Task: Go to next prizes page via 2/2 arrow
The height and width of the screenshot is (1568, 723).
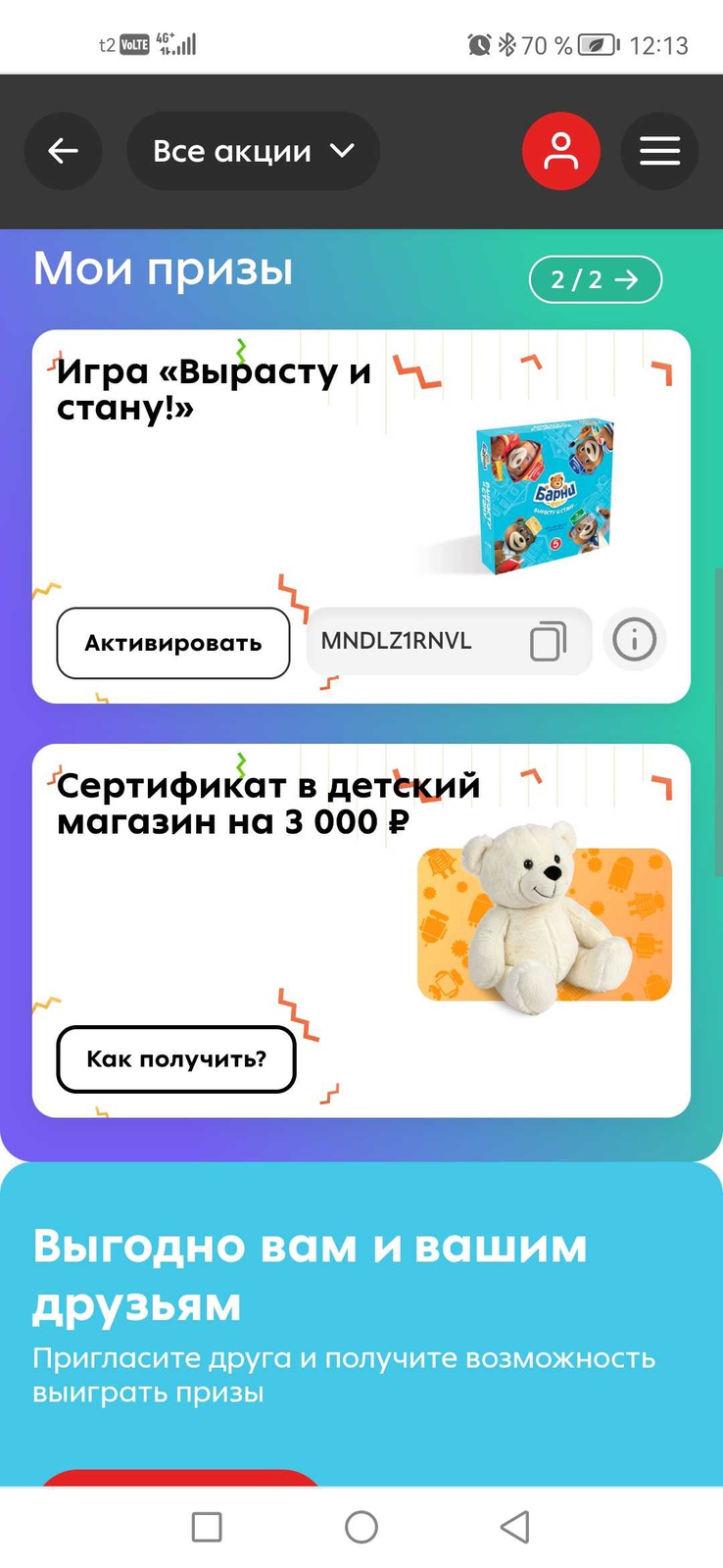Action: 595,279
